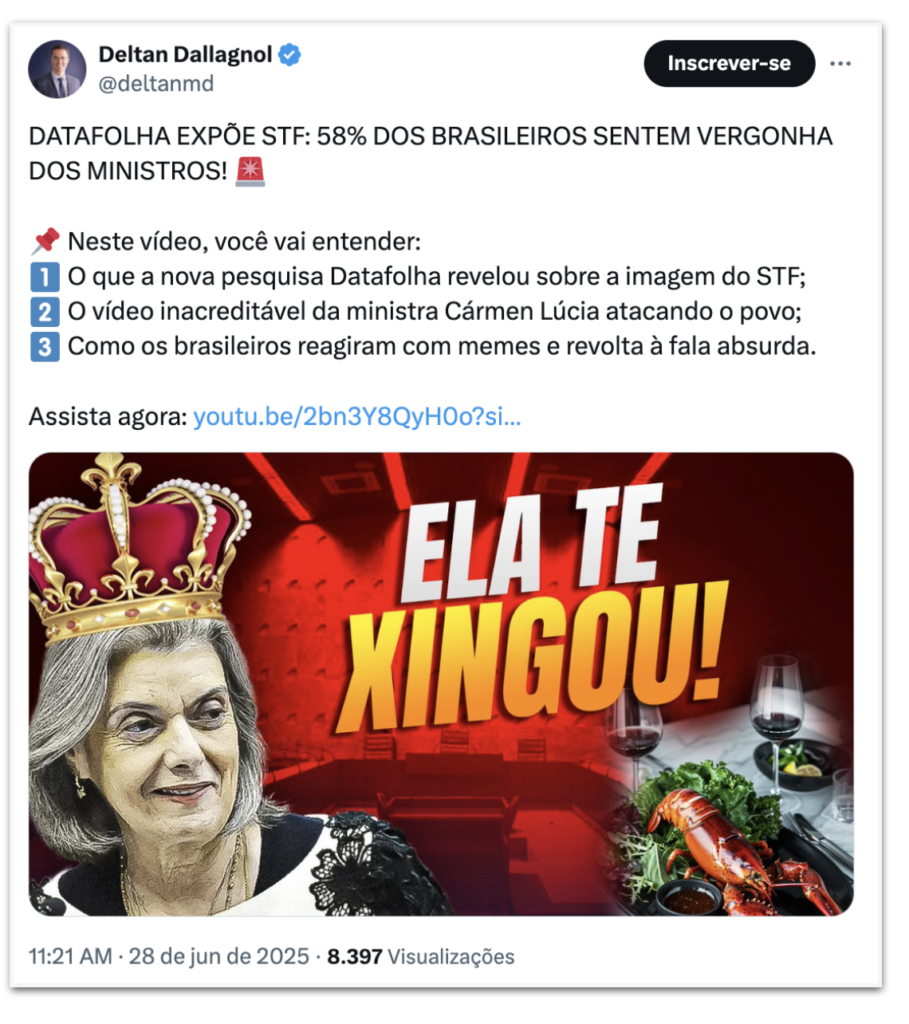
Task: Open the 'ELA TE XINGOU!' video thumbnail
Action: click(441, 684)
